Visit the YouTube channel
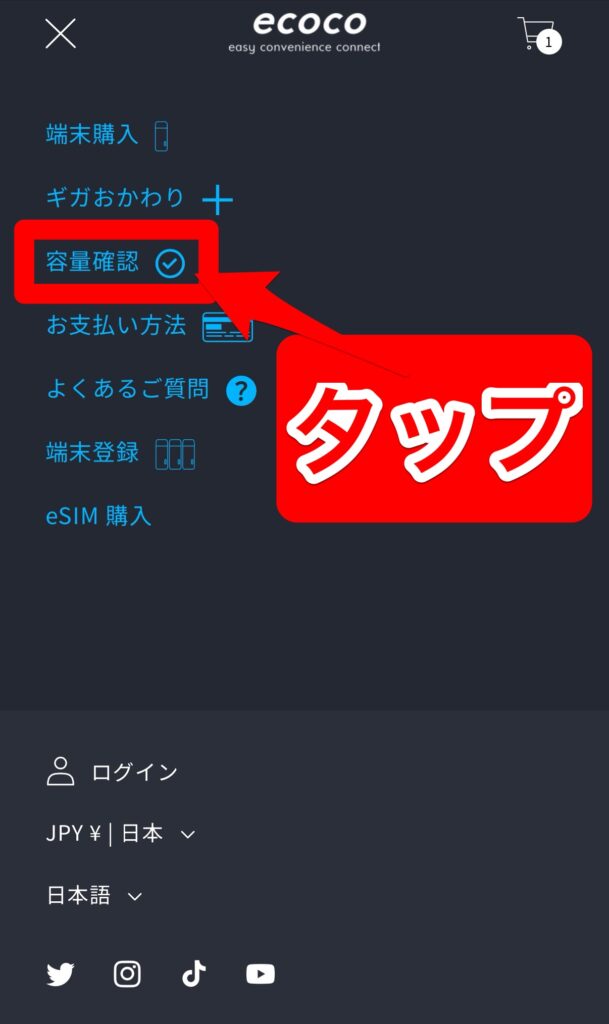 point(260,974)
